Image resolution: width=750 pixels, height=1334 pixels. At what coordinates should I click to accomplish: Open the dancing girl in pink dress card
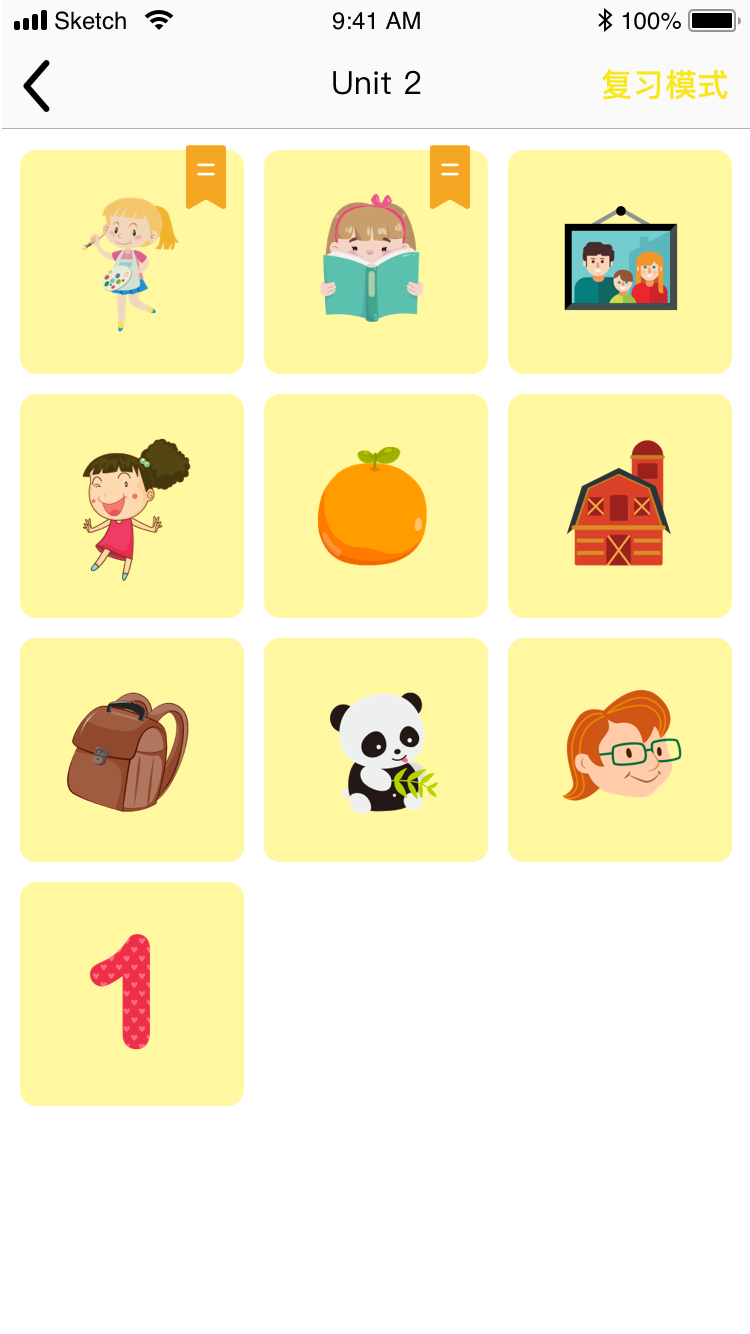point(132,506)
